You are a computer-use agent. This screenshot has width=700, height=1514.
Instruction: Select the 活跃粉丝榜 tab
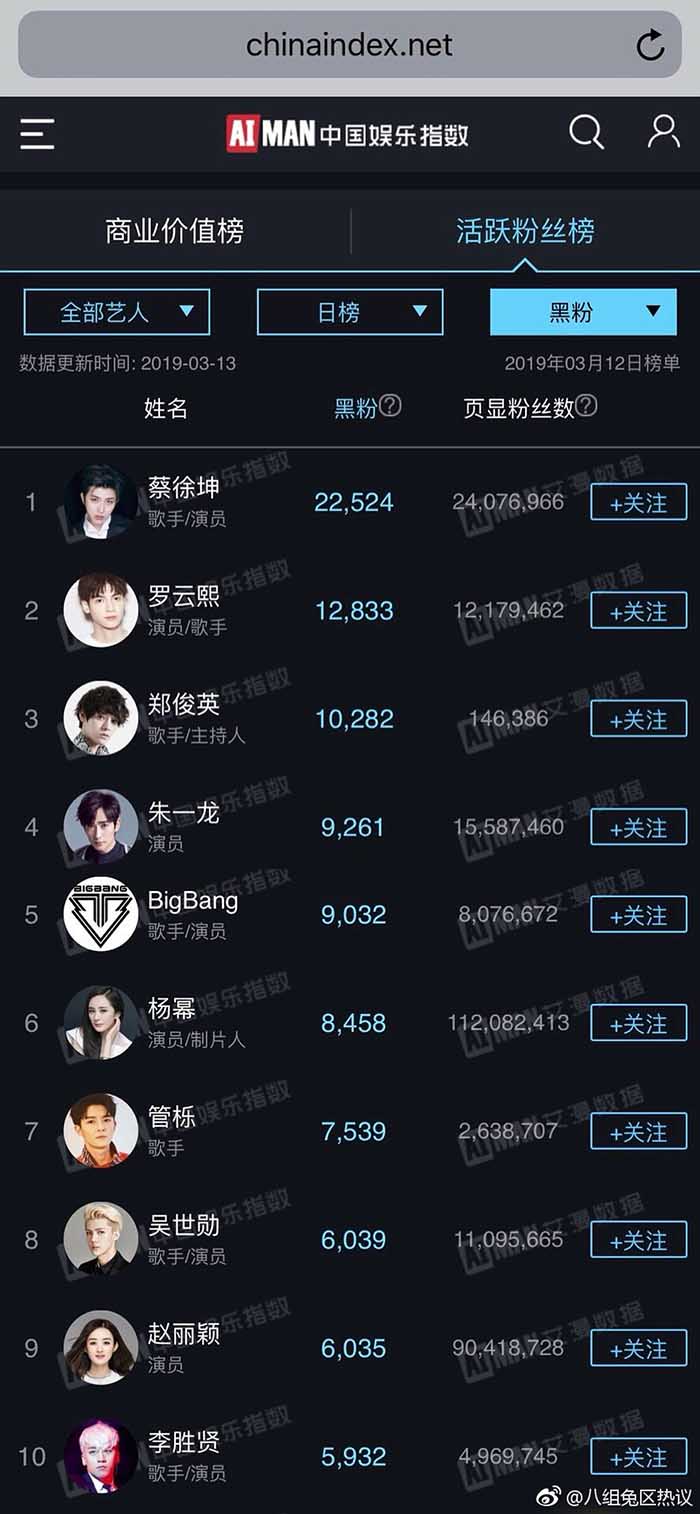click(525, 231)
